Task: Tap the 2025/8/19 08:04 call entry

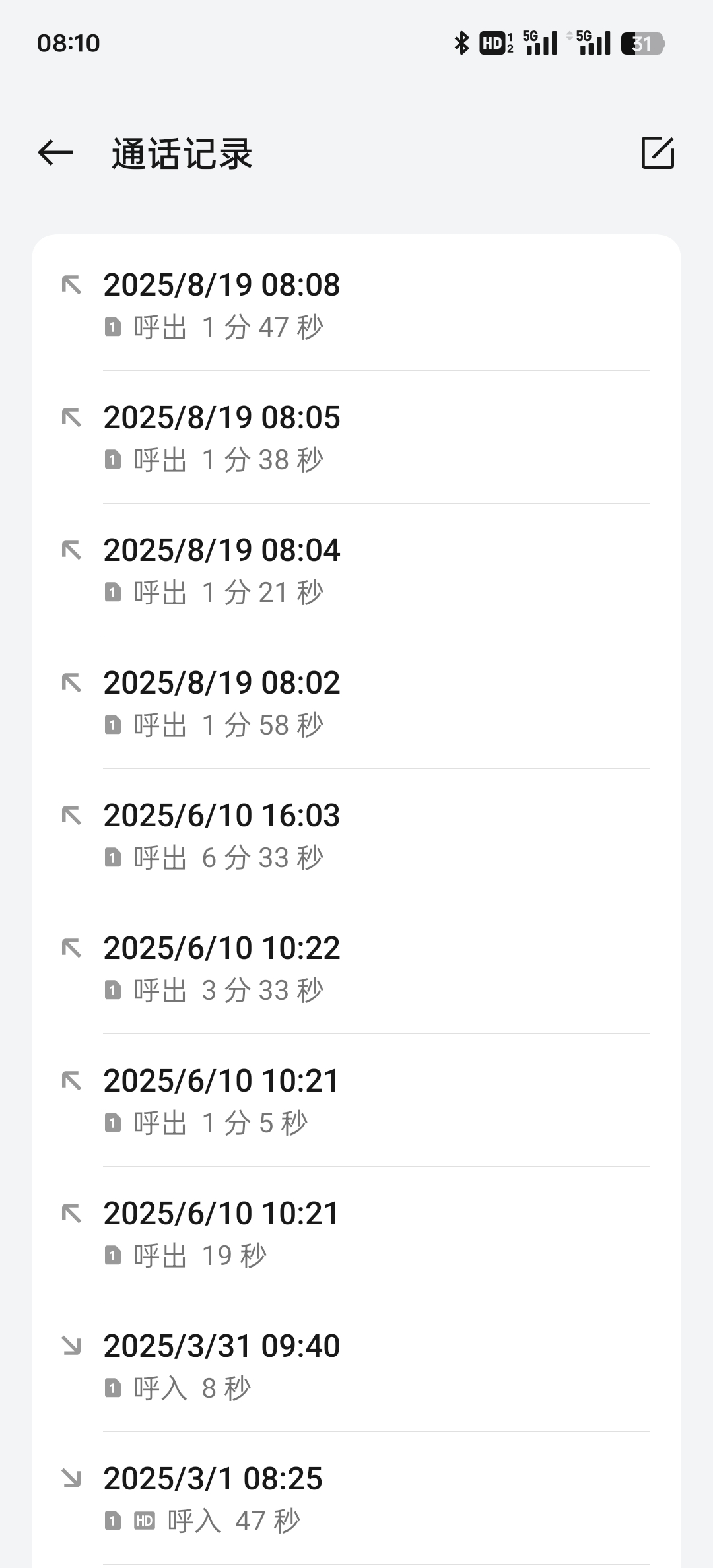Action: 356,570
